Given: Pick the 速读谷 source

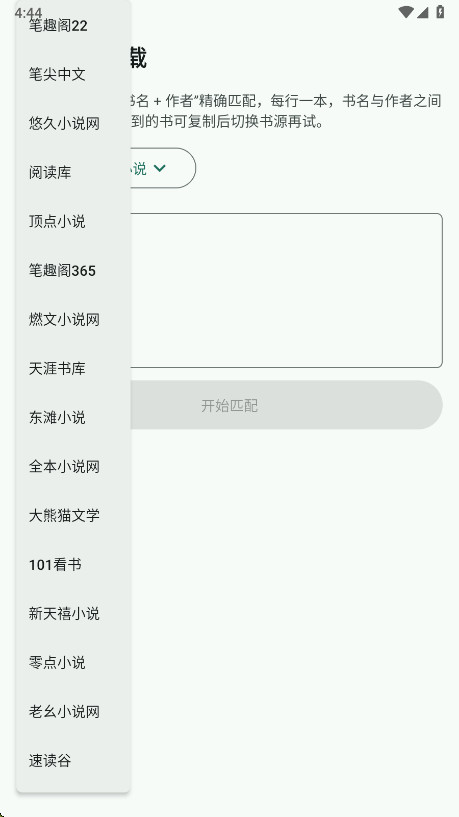Looking at the screenshot, I should click(73, 760).
